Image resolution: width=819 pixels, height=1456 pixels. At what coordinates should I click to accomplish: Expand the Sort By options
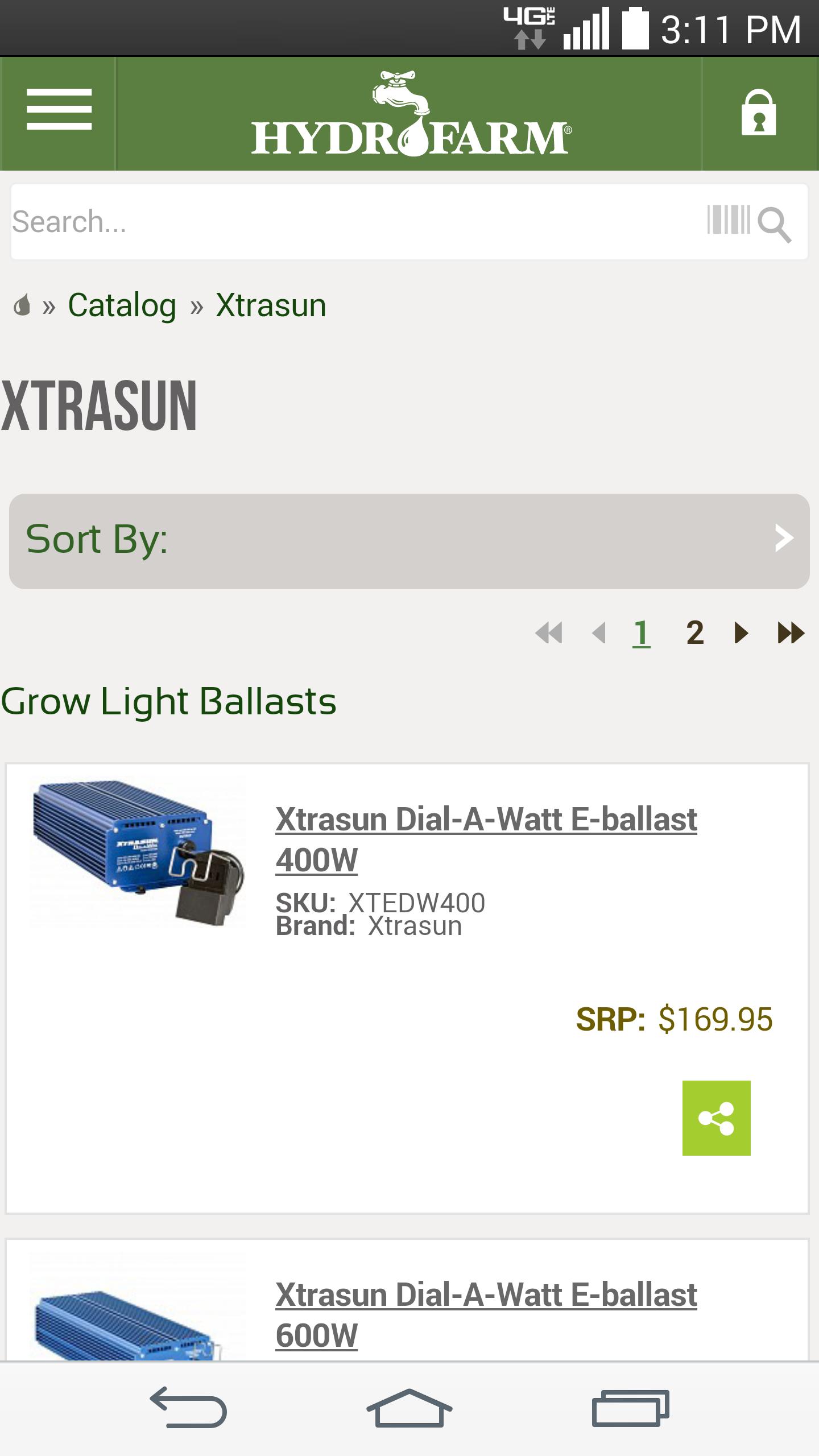click(x=409, y=540)
